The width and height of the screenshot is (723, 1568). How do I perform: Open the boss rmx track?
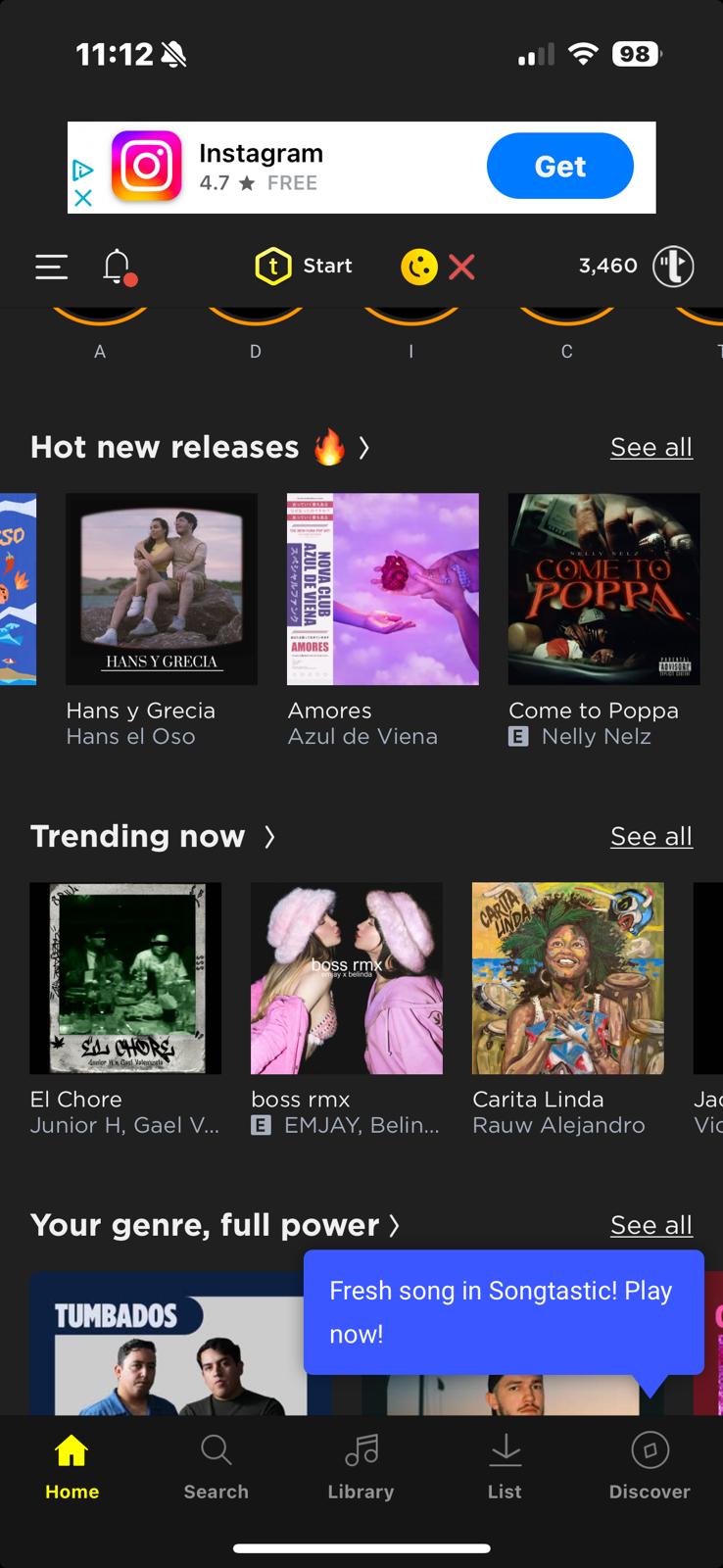tap(347, 978)
